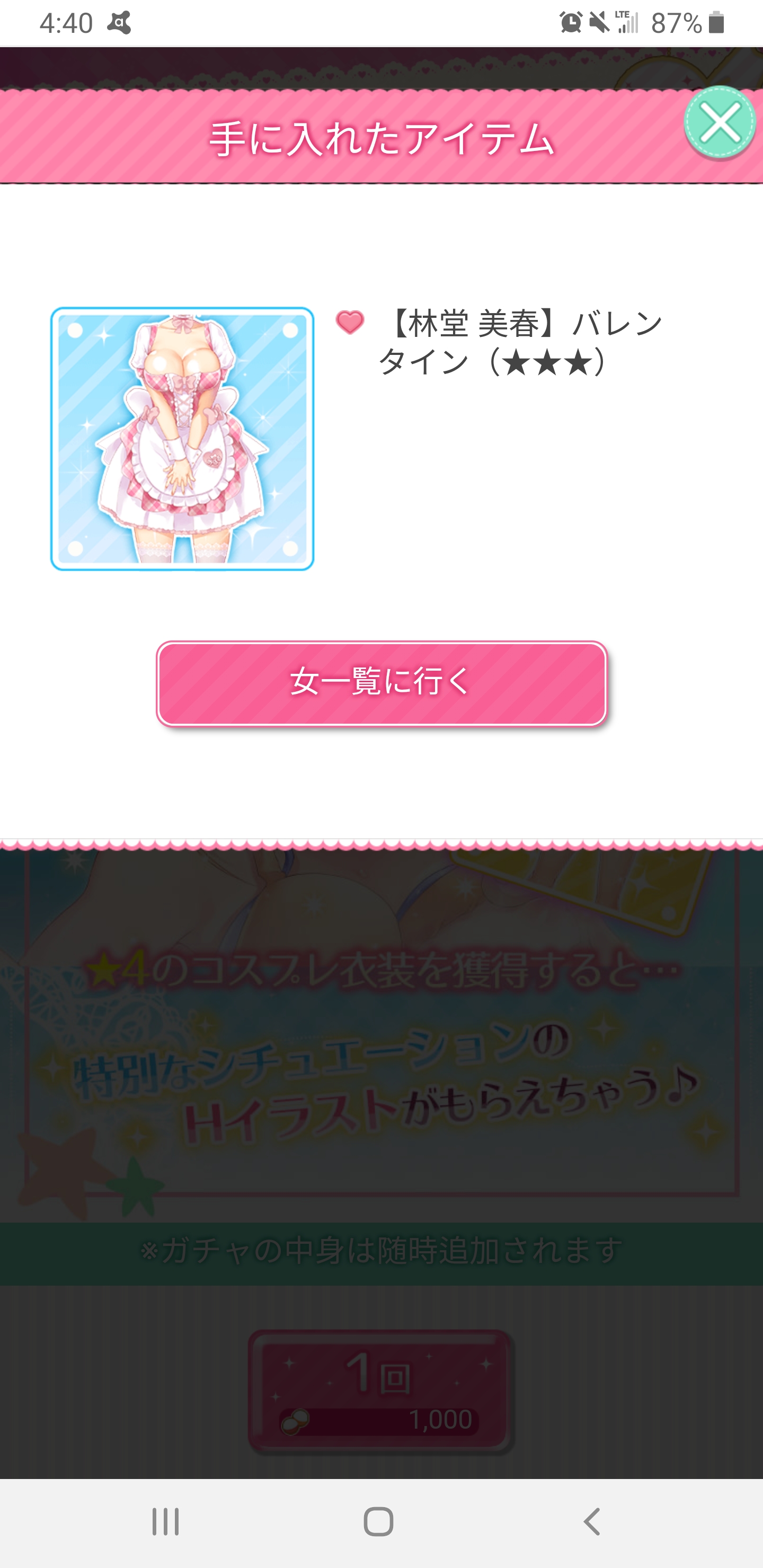The height and width of the screenshot is (1568, 763).
Task: Go back with the system back button
Action: pyautogui.click(x=591, y=1522)
